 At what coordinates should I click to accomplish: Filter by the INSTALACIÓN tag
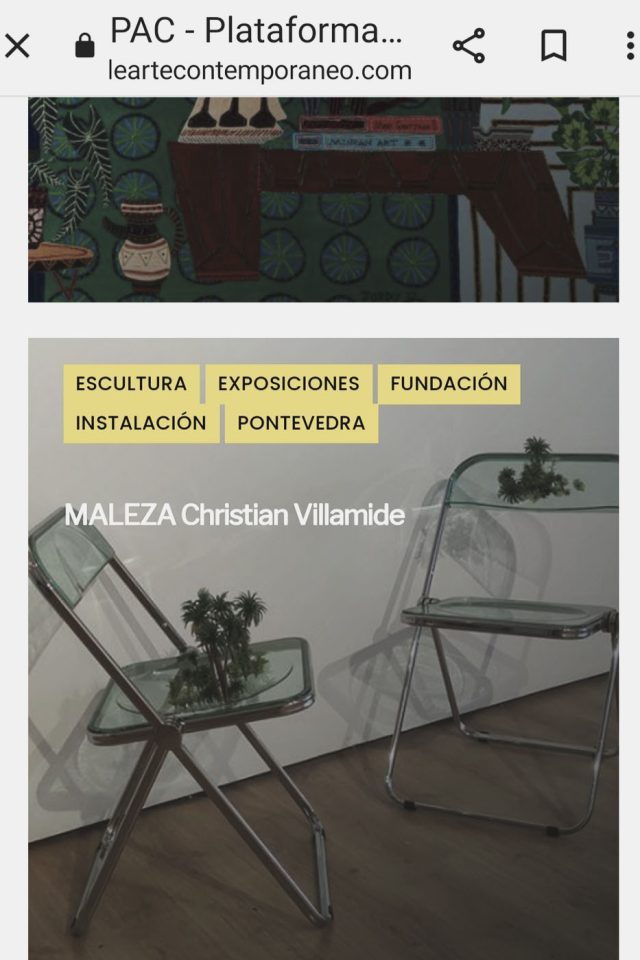tap(141, 423)
